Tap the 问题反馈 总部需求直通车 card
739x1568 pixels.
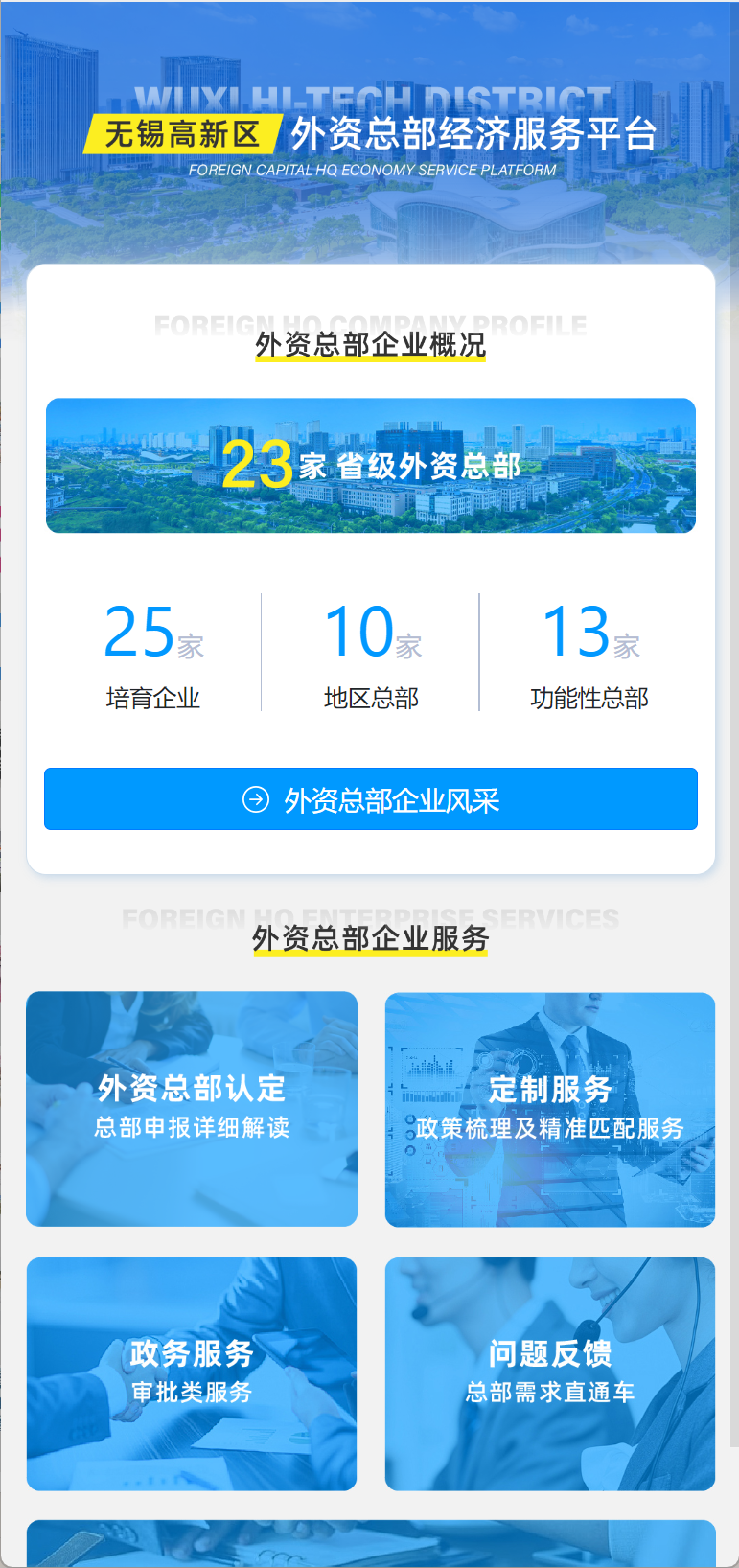(550, 1373)
